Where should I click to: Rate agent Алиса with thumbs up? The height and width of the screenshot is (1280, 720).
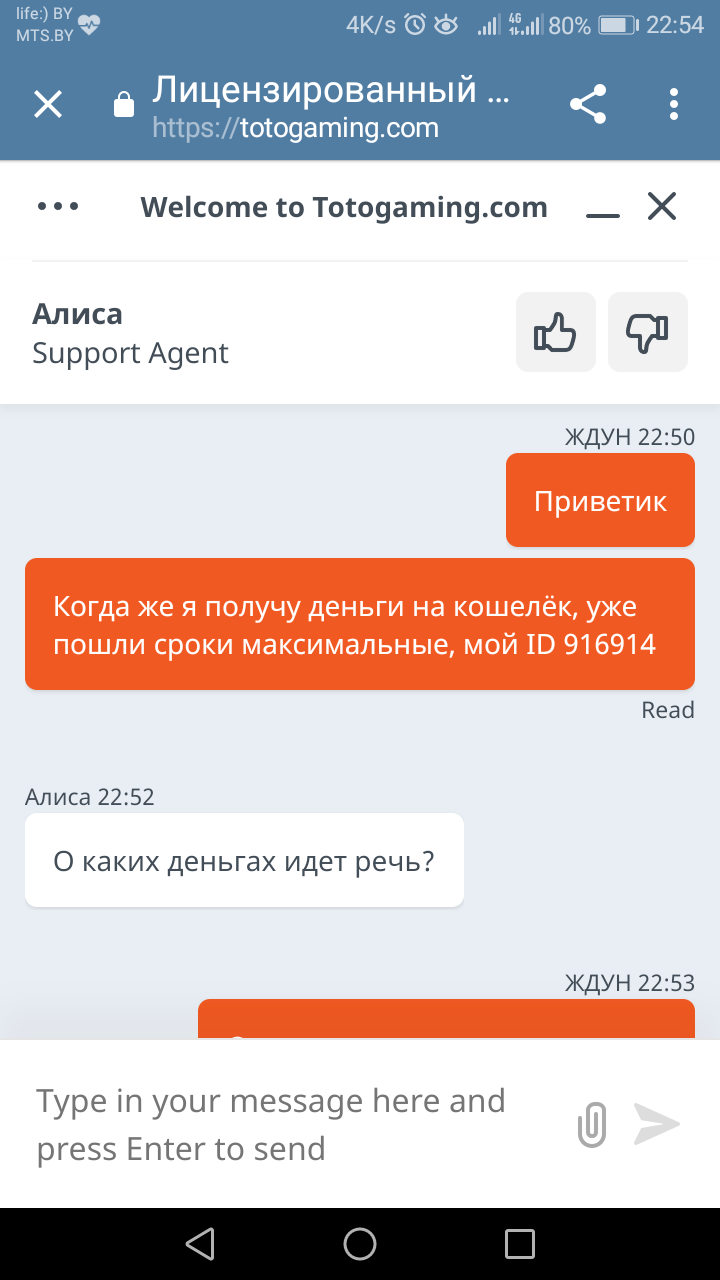[x=556, y=332]
